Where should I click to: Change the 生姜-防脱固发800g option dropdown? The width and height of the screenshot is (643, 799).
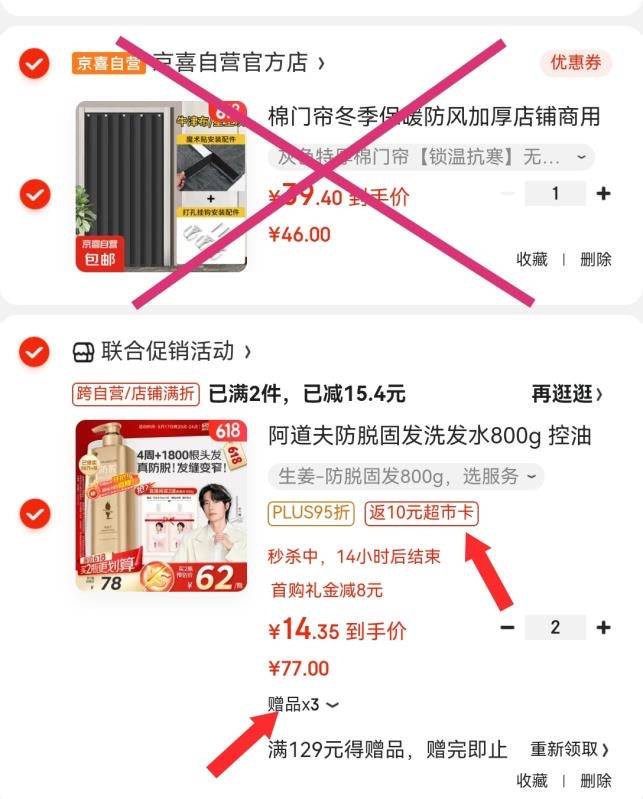point(406,476)
